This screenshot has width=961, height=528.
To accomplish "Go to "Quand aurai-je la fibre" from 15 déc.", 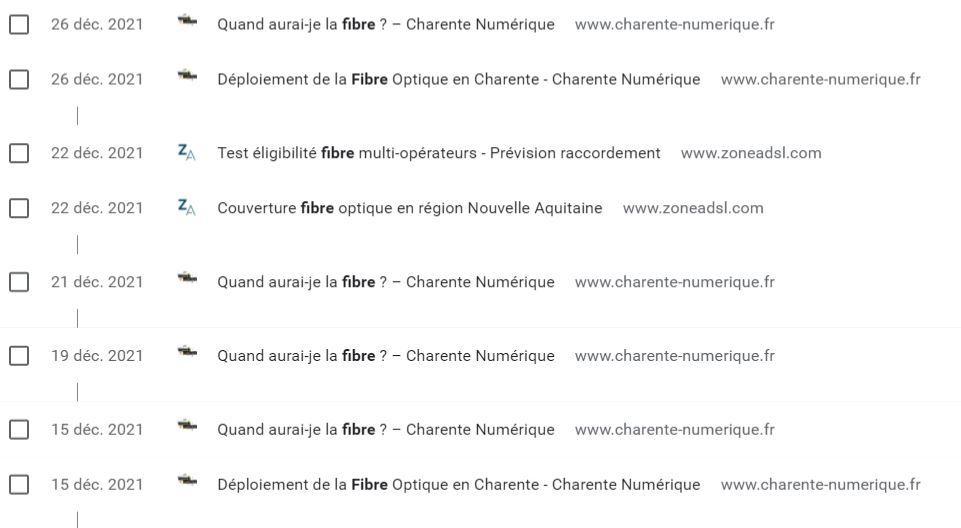I will (x=385, y=430).
